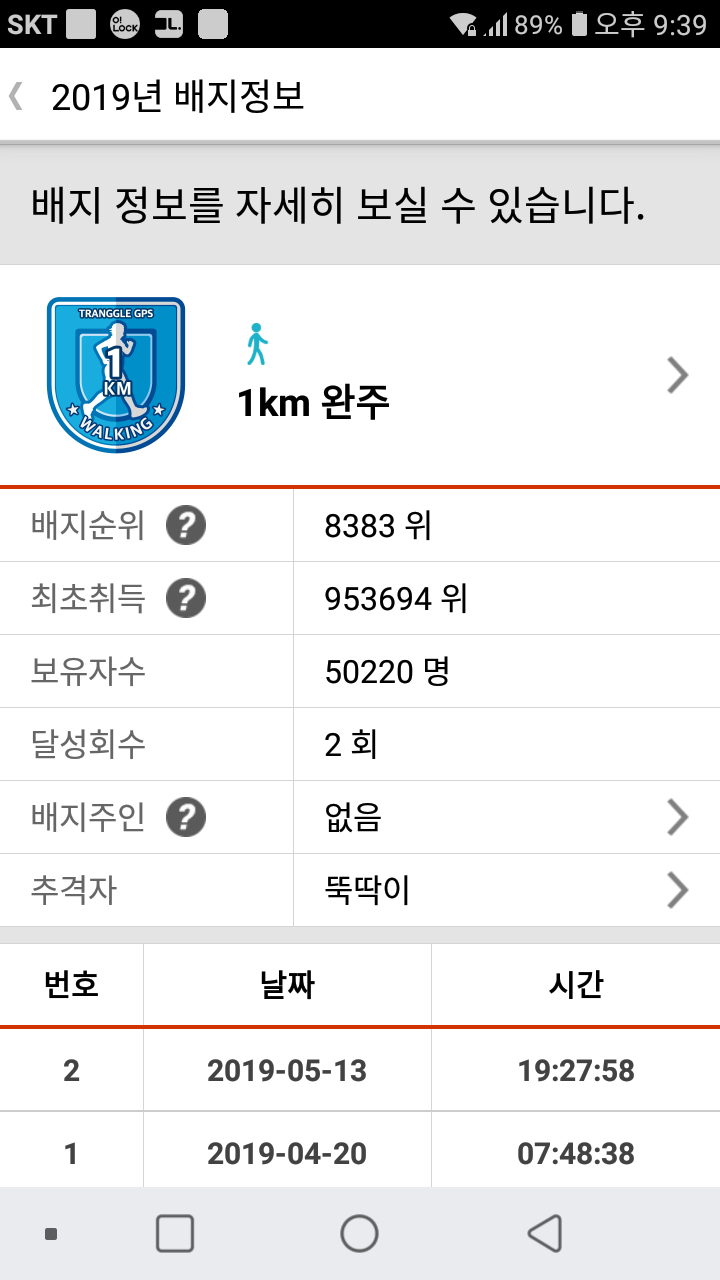The height and width of the screenshot is (1280, 720).
Task: Open the recent apps button
Action: click(x=175, y=1233)
